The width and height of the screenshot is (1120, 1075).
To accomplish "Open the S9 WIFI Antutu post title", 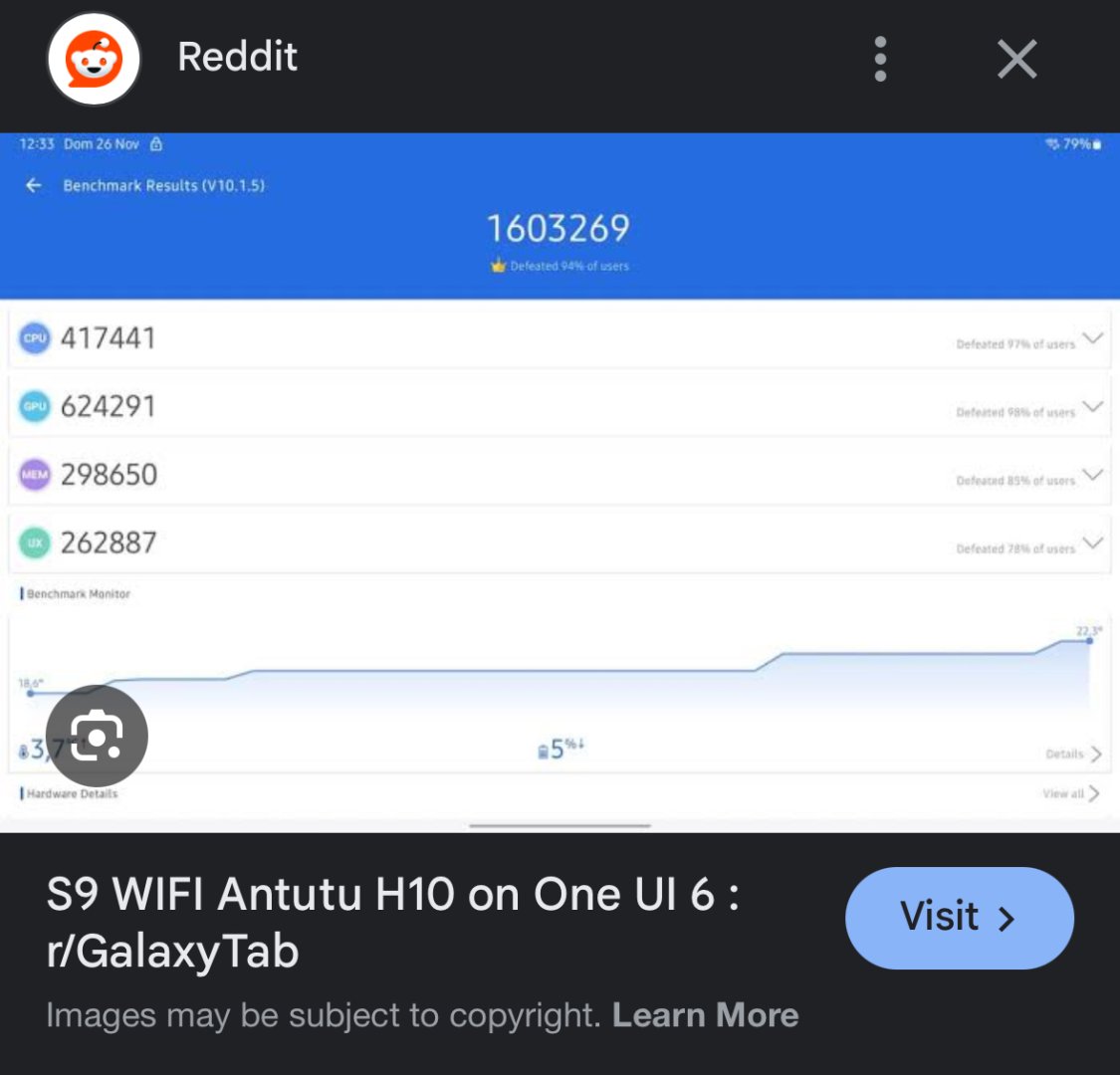I will click(392, 922).
